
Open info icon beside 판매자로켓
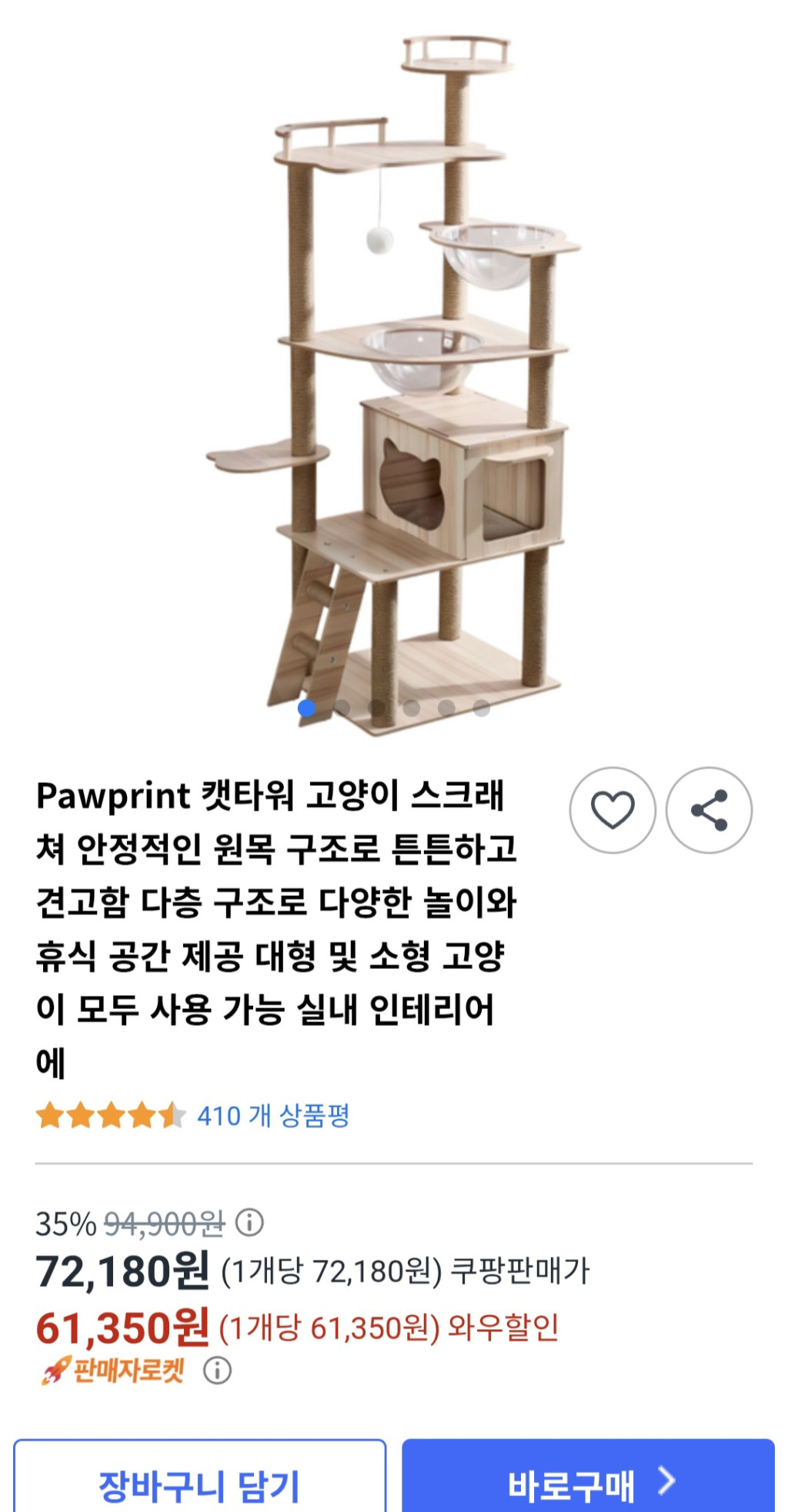[x=217, y=1370]
